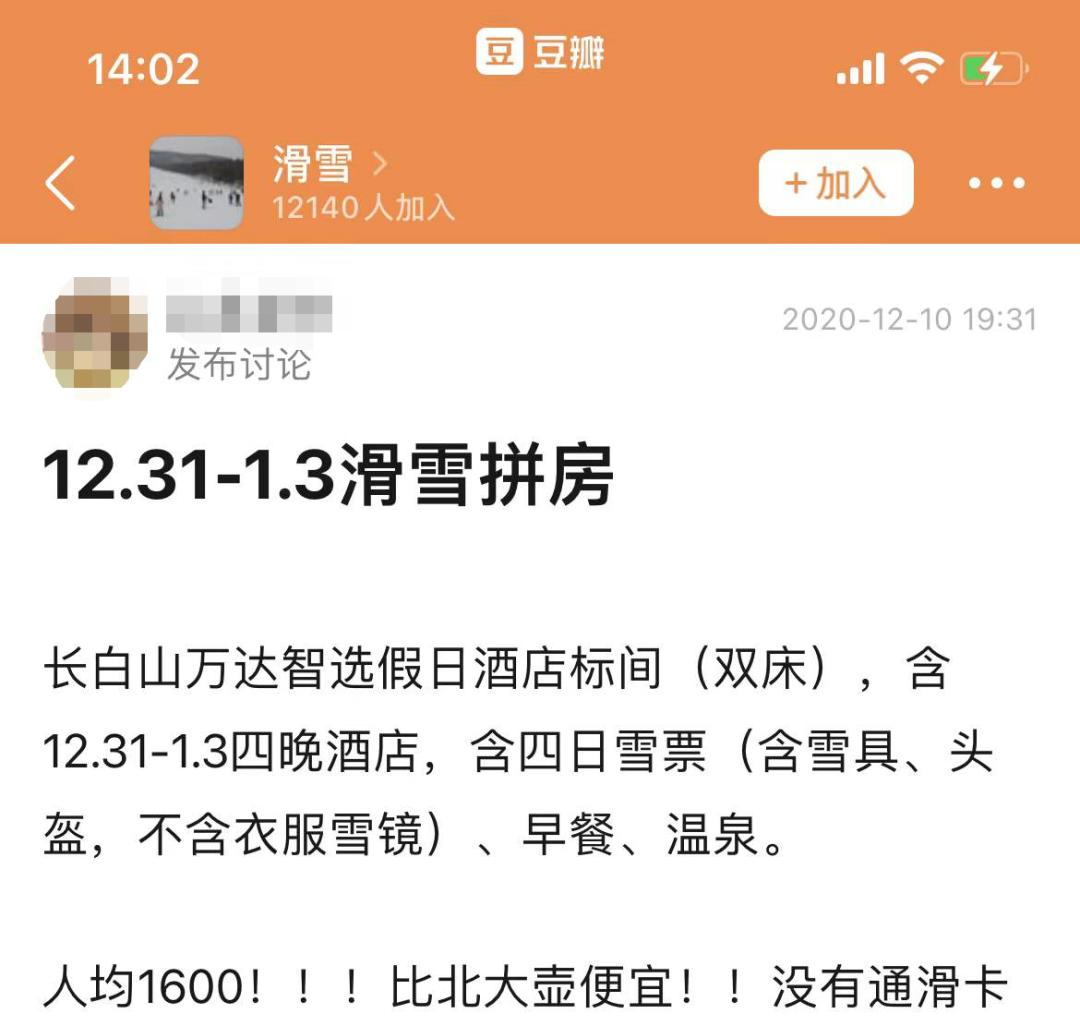Open the 滑雪 group cover thumbnail

[196, 183]
